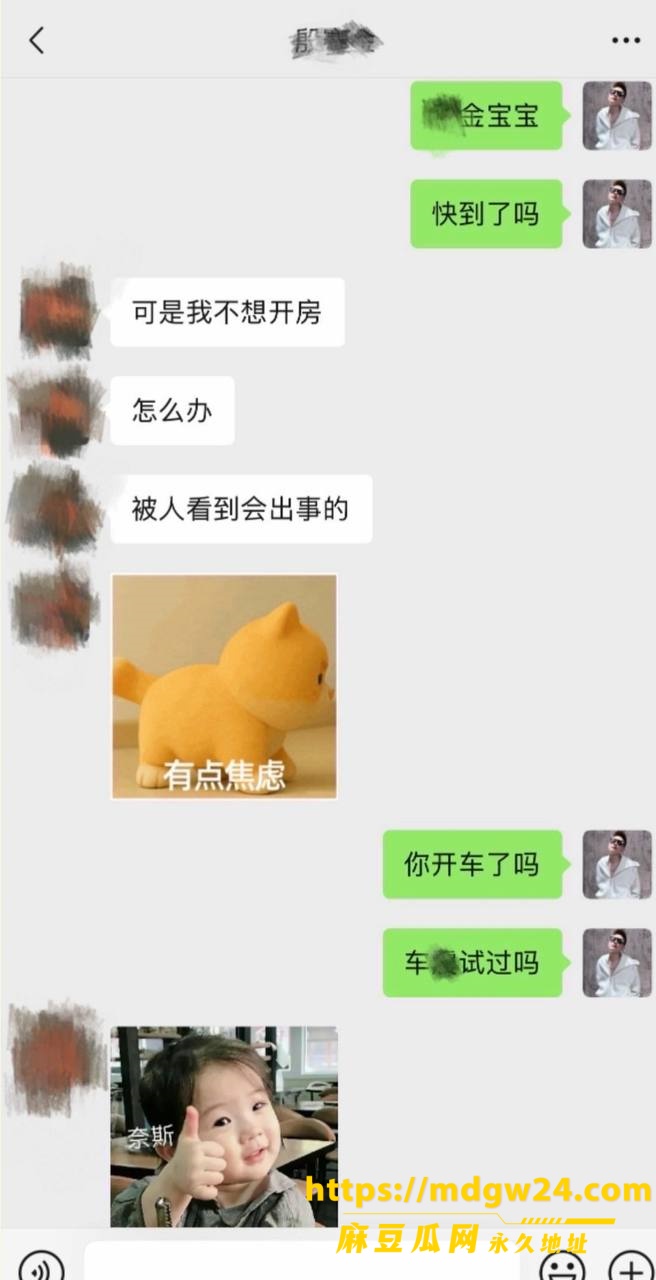Go back using the top-left arrow

coord(37,41)
